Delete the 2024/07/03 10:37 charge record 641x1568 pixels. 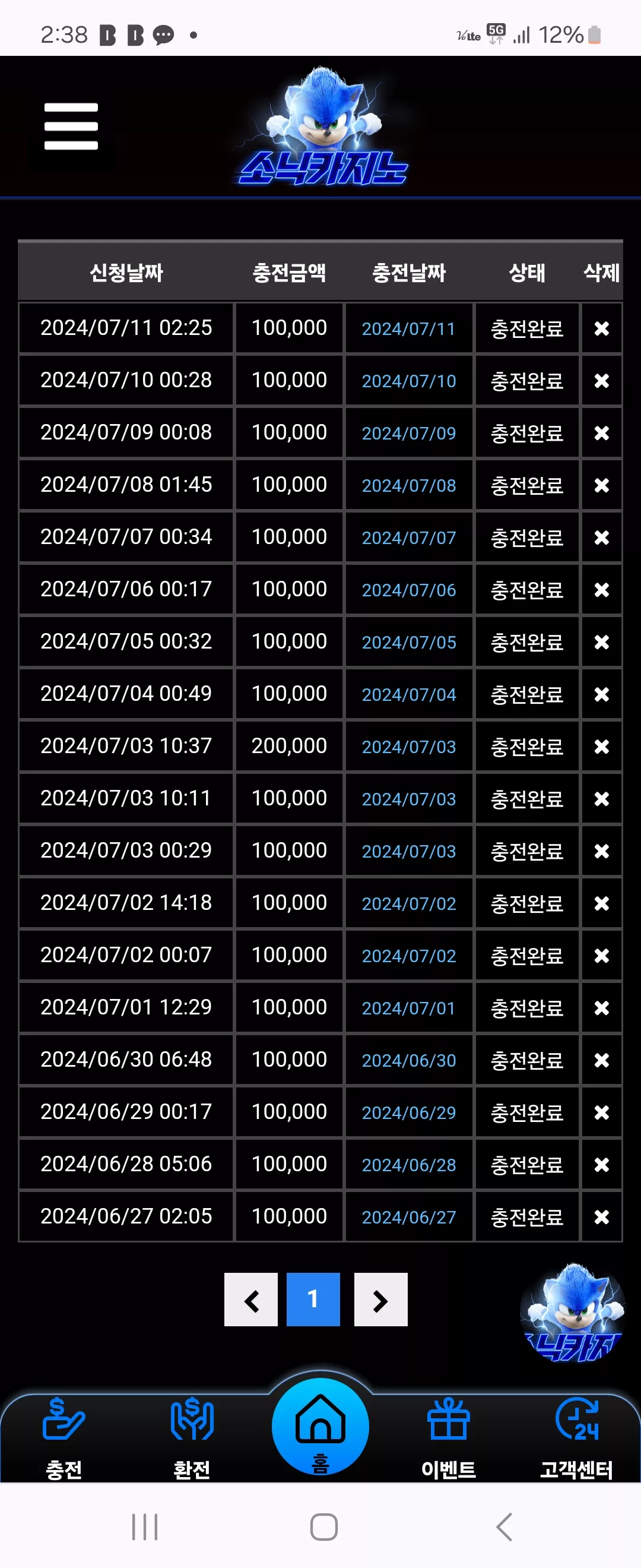pos(601,747)
